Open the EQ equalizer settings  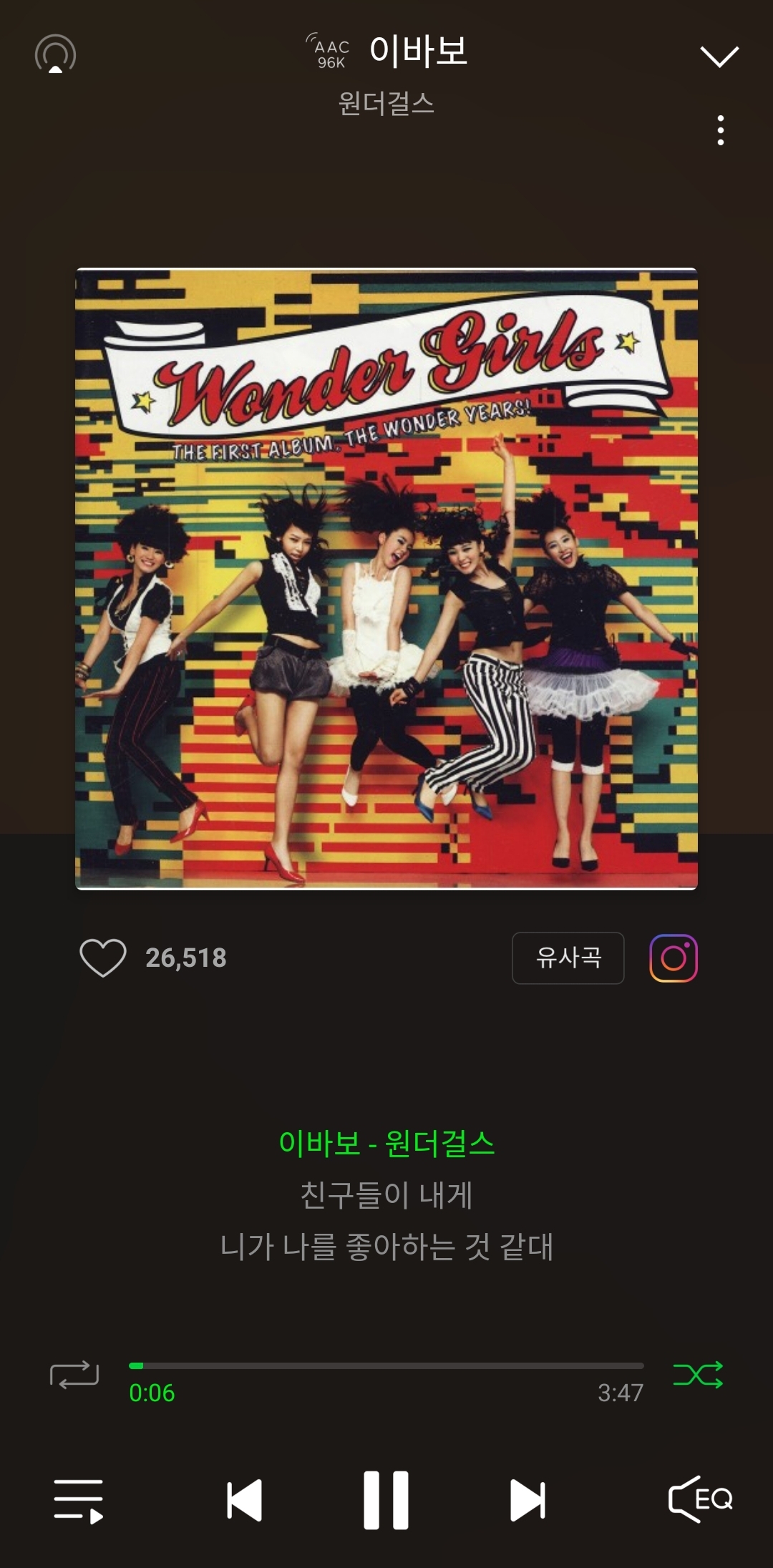point(700,1499)
